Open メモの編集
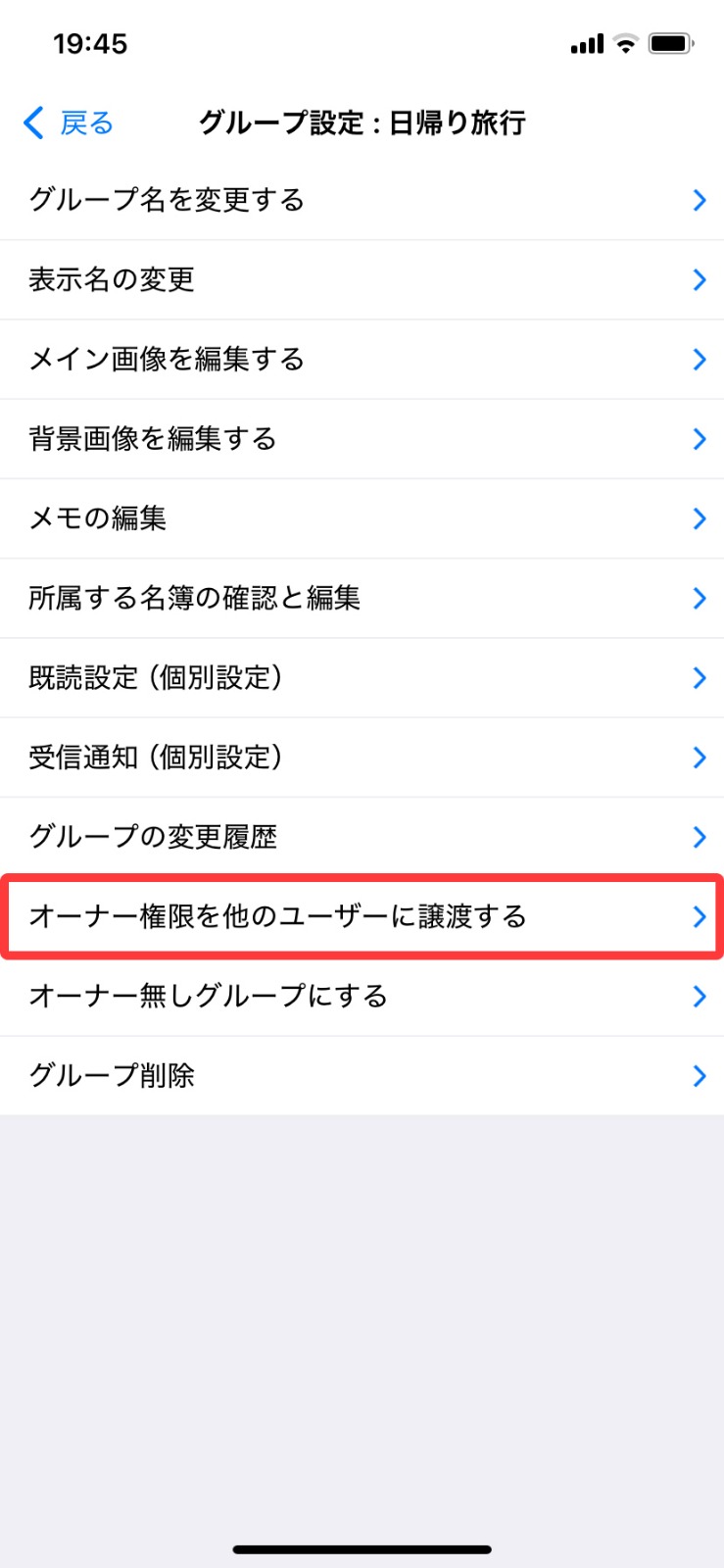This screenshot has width=724, height=1568. click(x=362, y=518)
